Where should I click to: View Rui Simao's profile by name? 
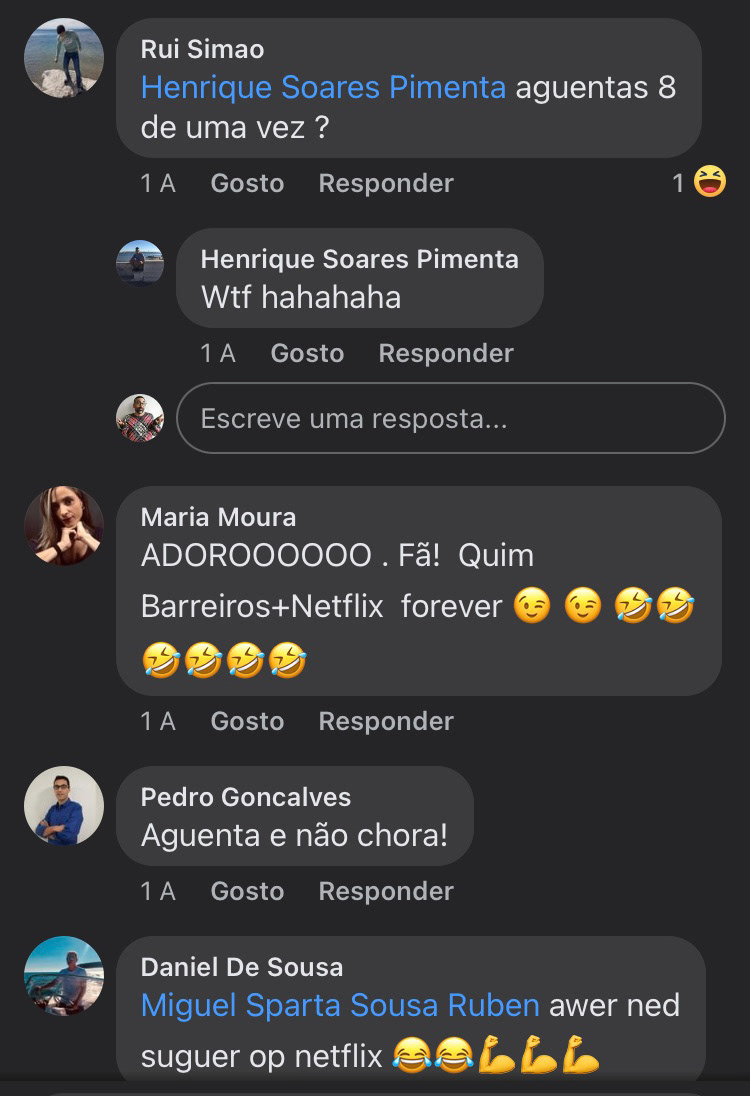(203, 49)
